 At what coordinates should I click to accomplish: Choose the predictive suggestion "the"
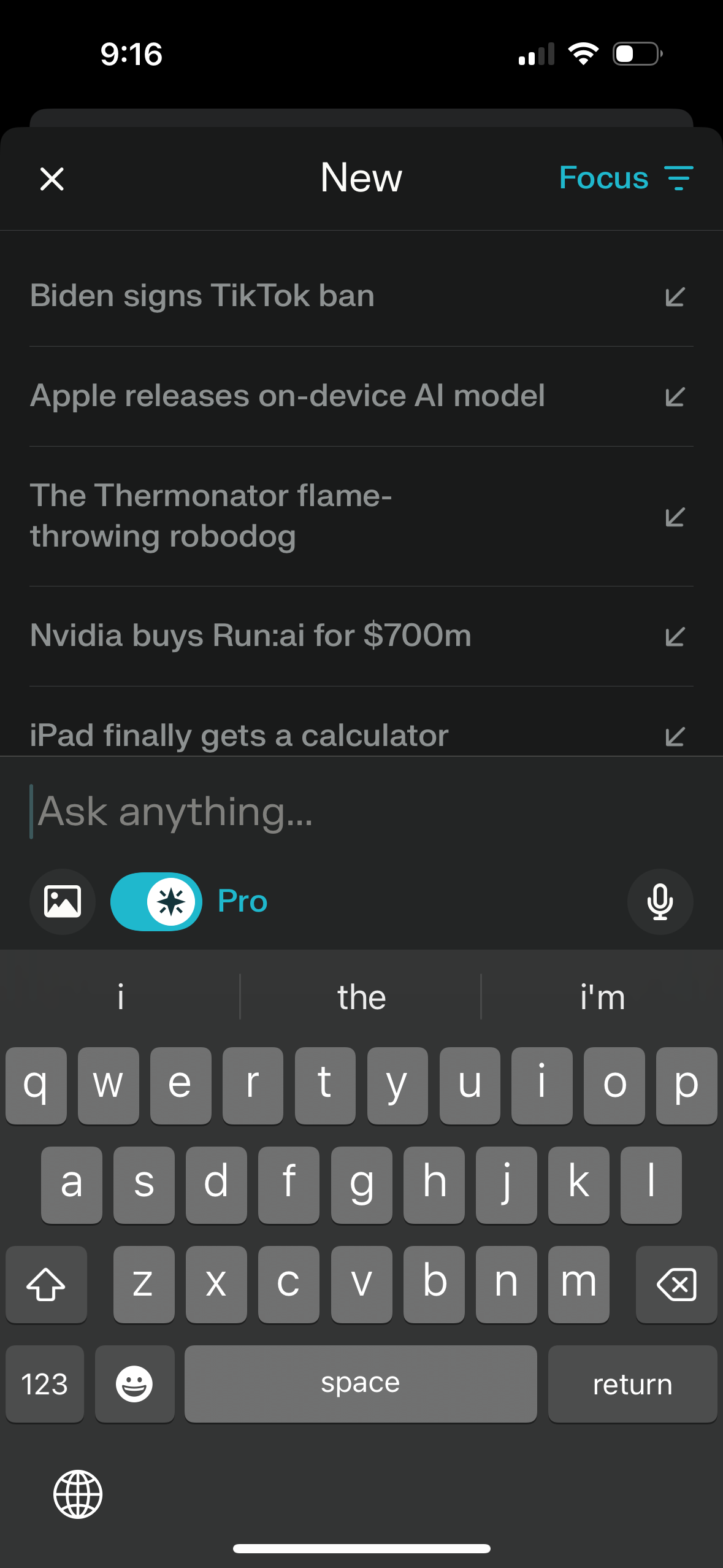361,997
